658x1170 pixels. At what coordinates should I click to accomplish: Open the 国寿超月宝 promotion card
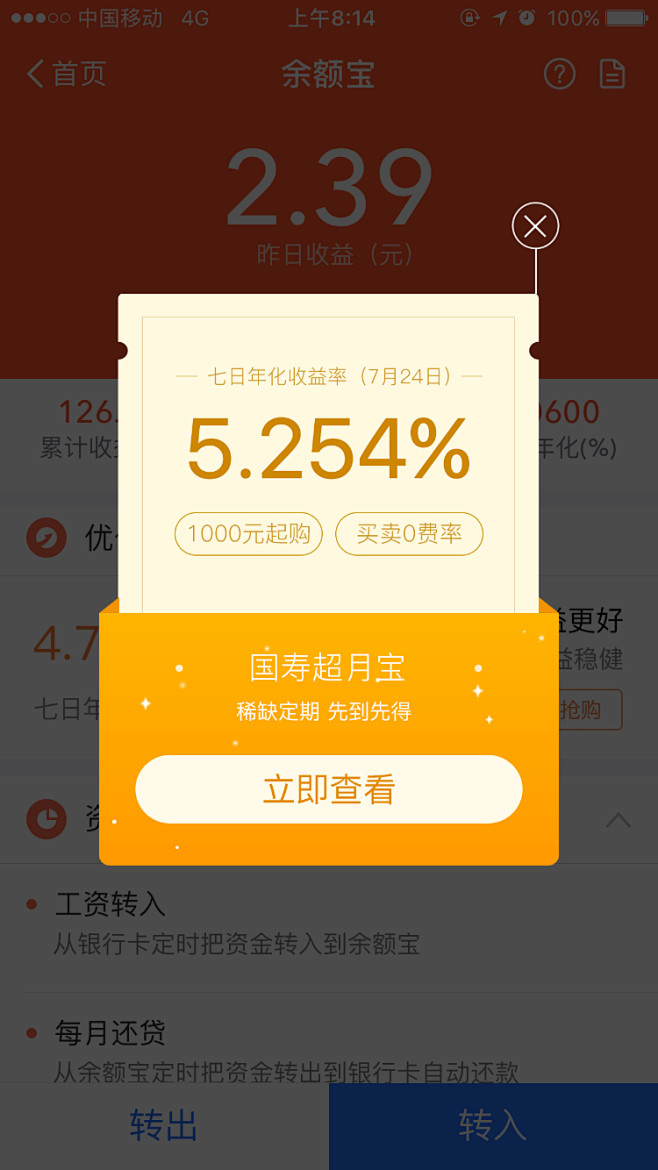(327, 668)
